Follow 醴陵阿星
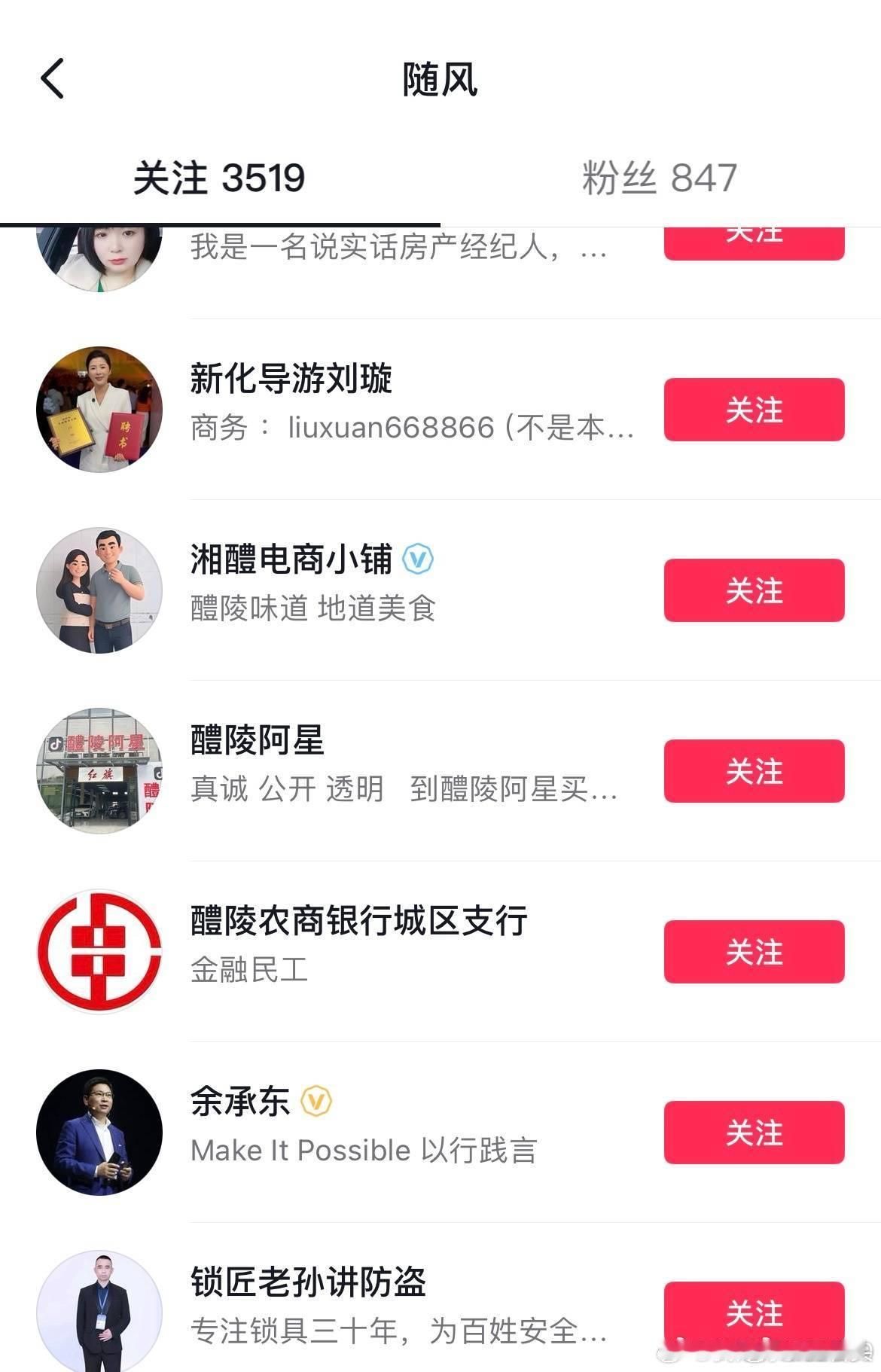The width and height of the screenshot is (881, 1372). click(754, 771)
